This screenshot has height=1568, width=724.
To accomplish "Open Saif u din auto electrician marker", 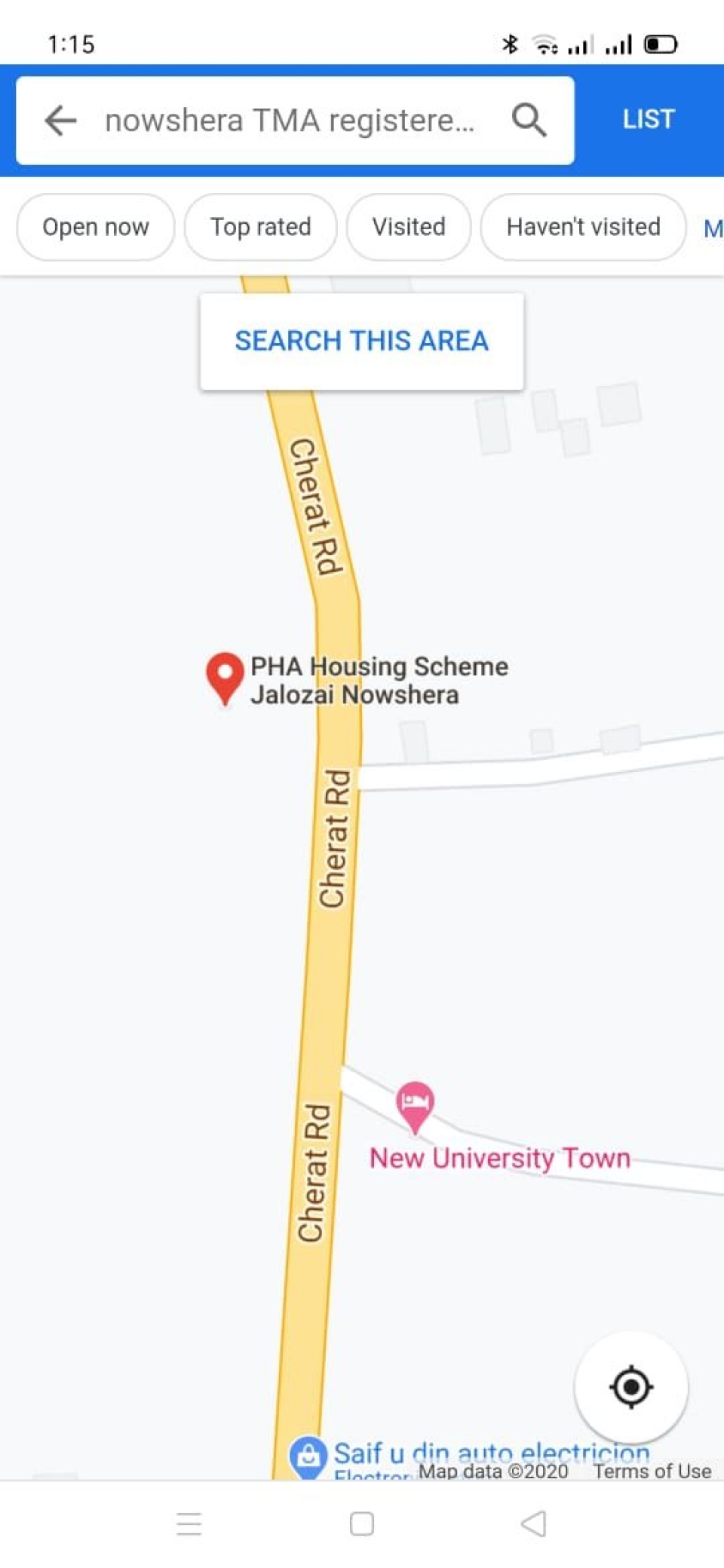I will [308, 1455].
